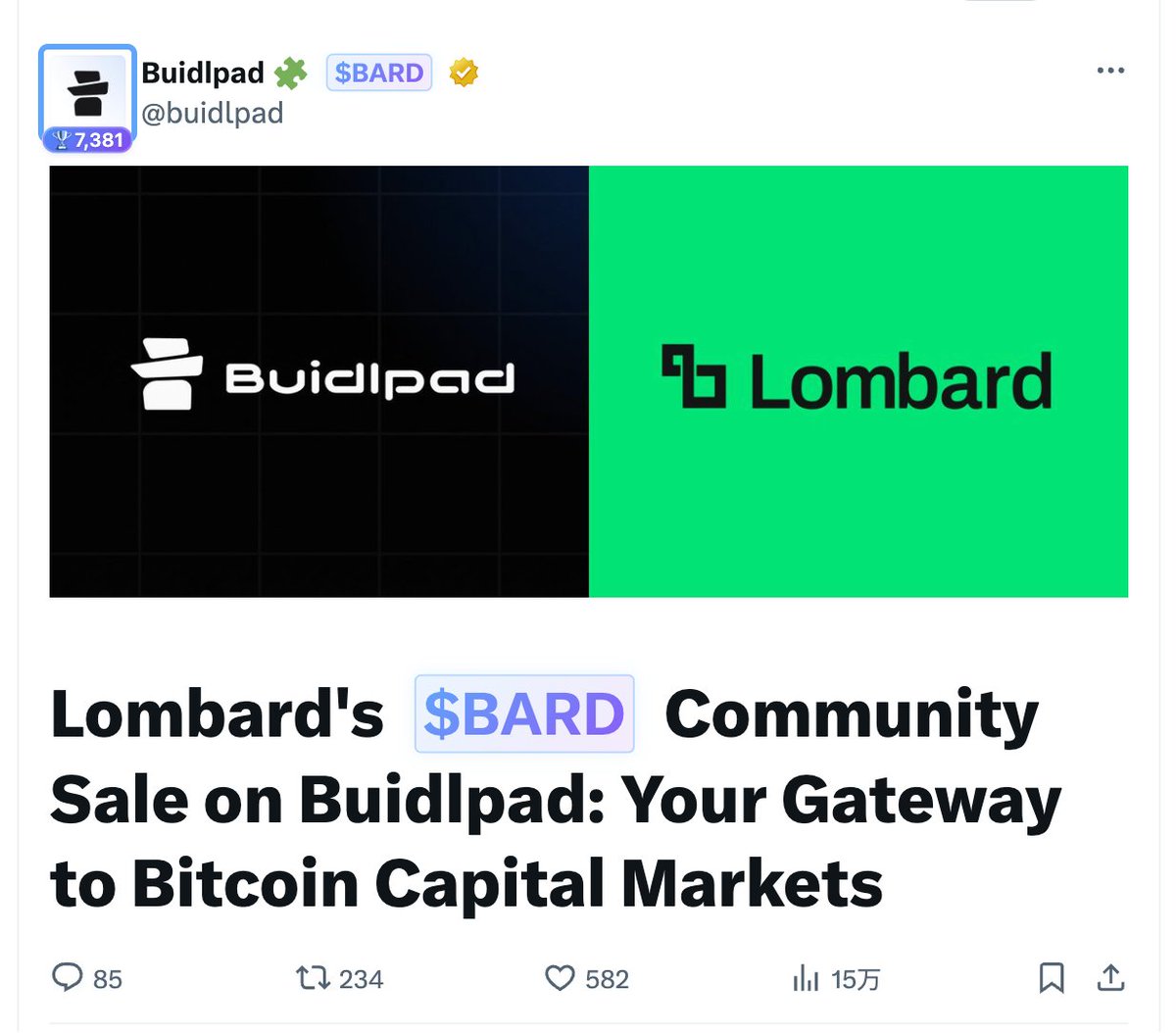Image resolution: width=1176 pixels, height=1033 pixels.
Task: Bookmark this post
Action: point(1052,977)
